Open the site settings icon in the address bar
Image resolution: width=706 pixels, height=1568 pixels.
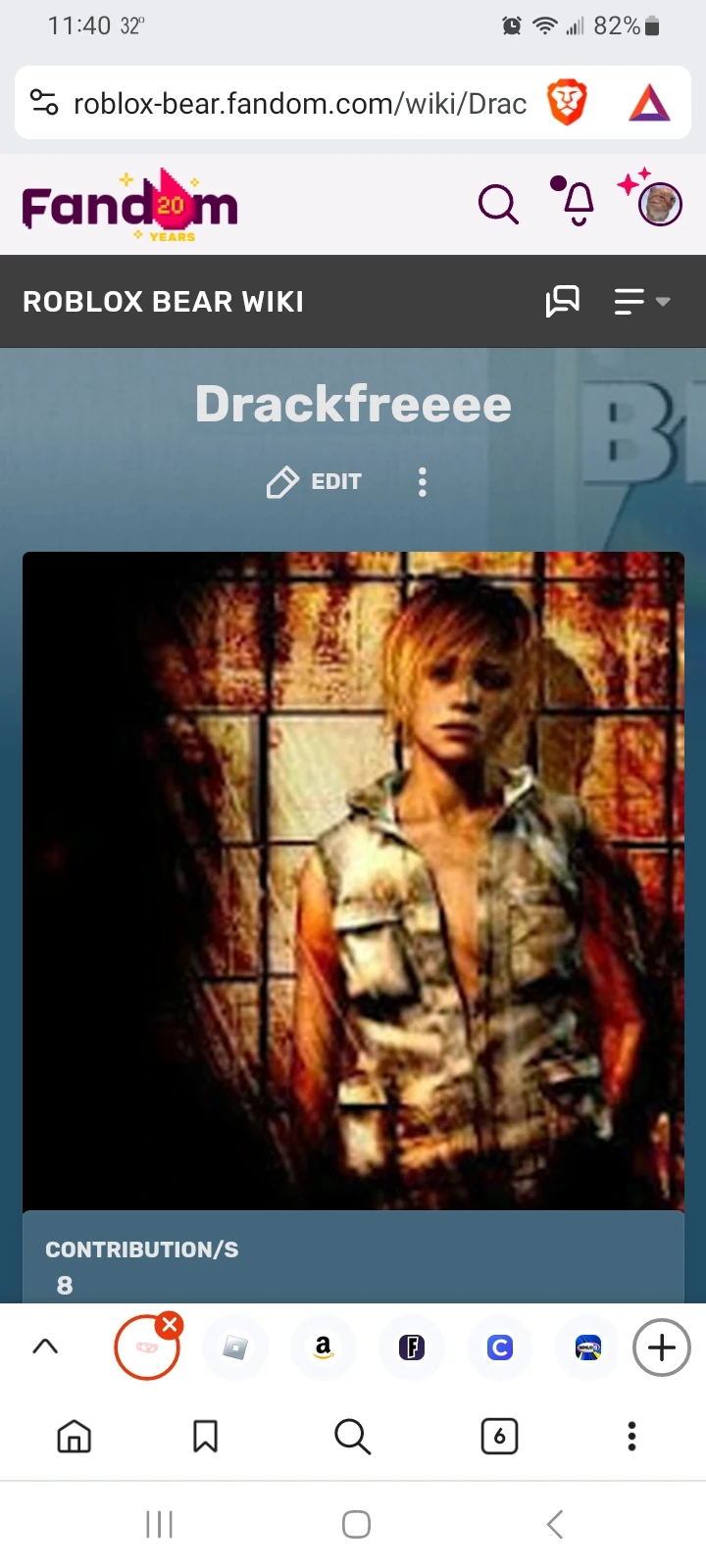44,102
